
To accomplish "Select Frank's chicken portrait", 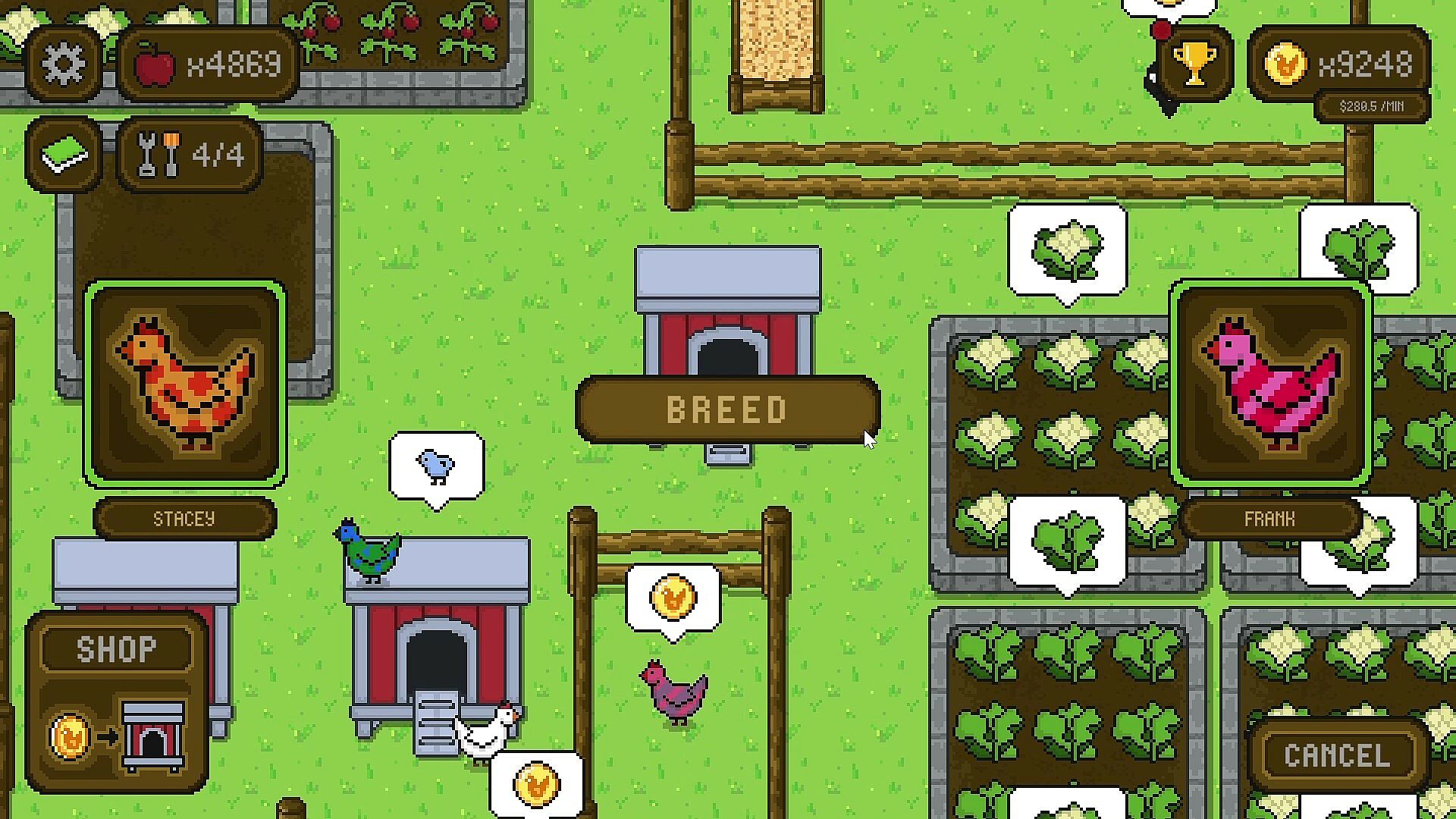I will pyautogui.click(x=1270, y=383).
